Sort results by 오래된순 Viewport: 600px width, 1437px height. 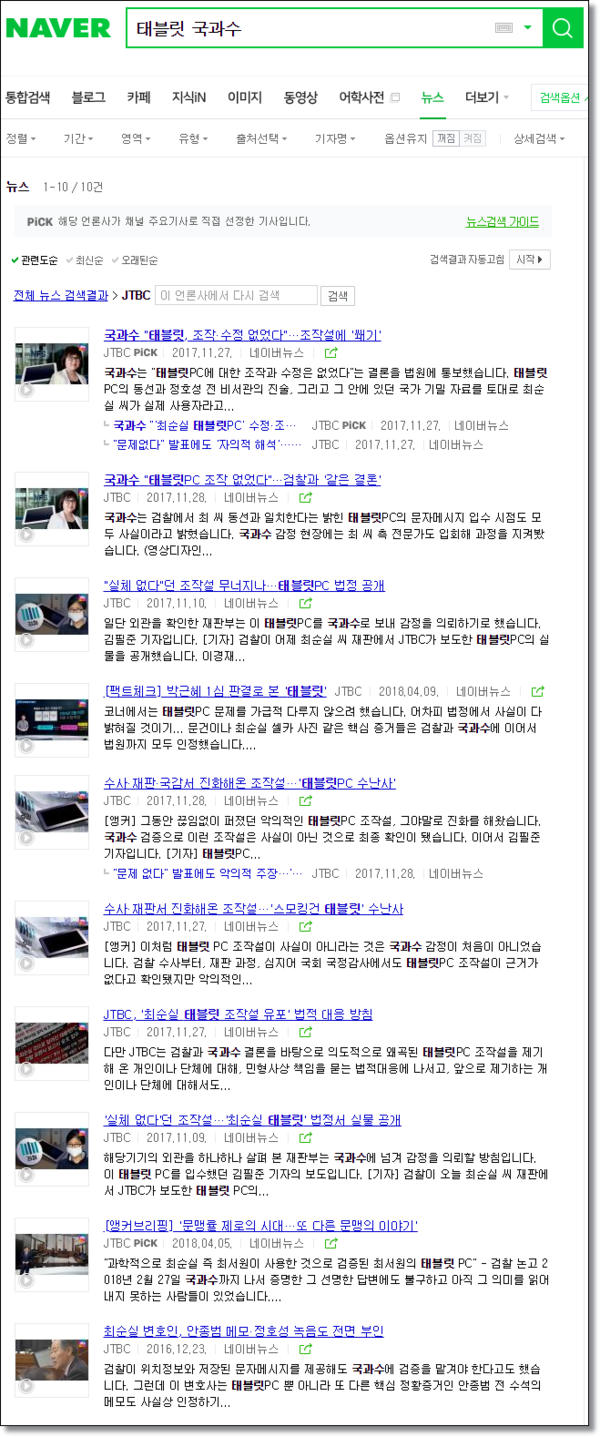click(138, 260)
